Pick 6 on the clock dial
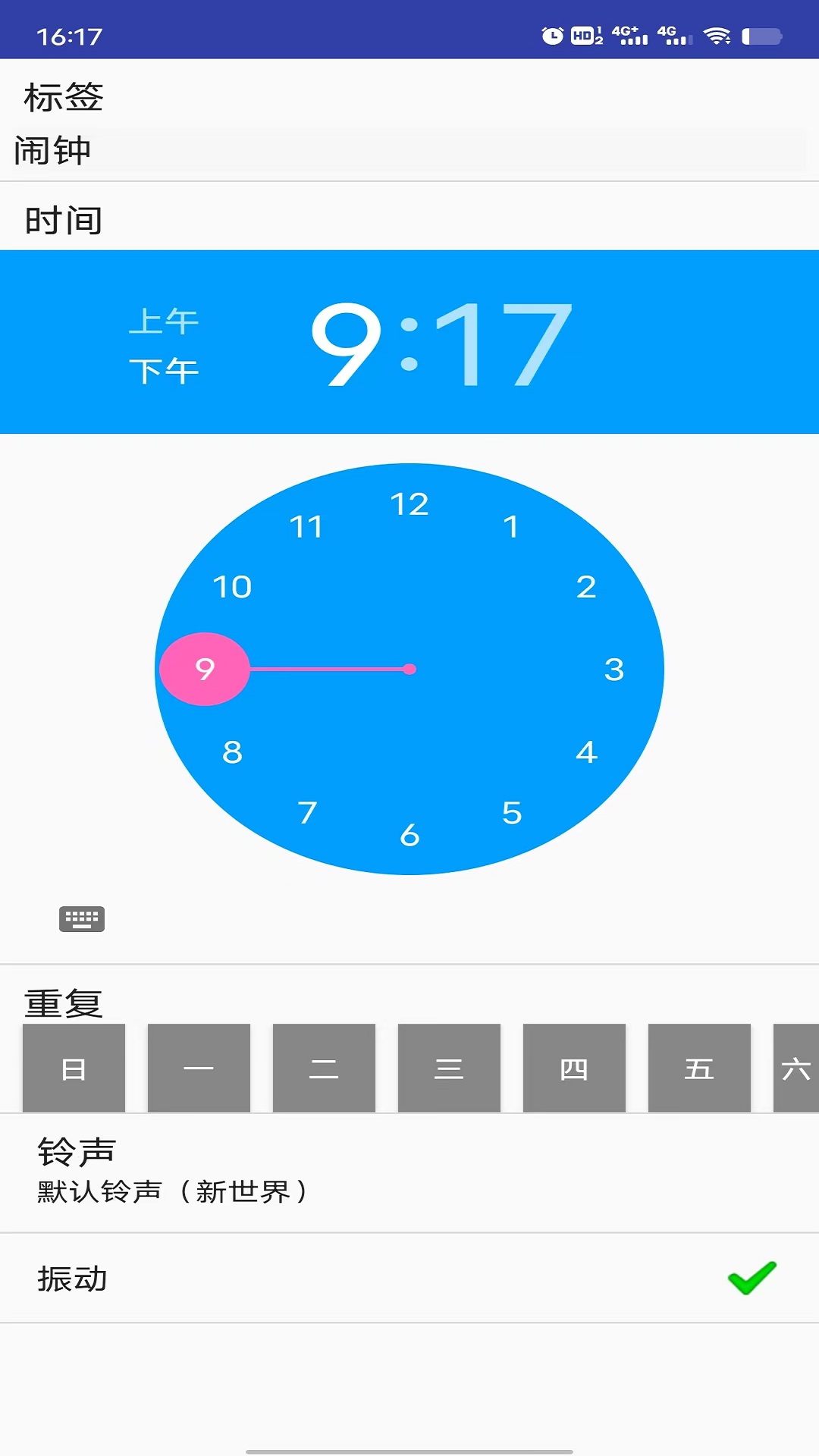The height and width of the screenshot is (1456, 819). click(409, 835)
